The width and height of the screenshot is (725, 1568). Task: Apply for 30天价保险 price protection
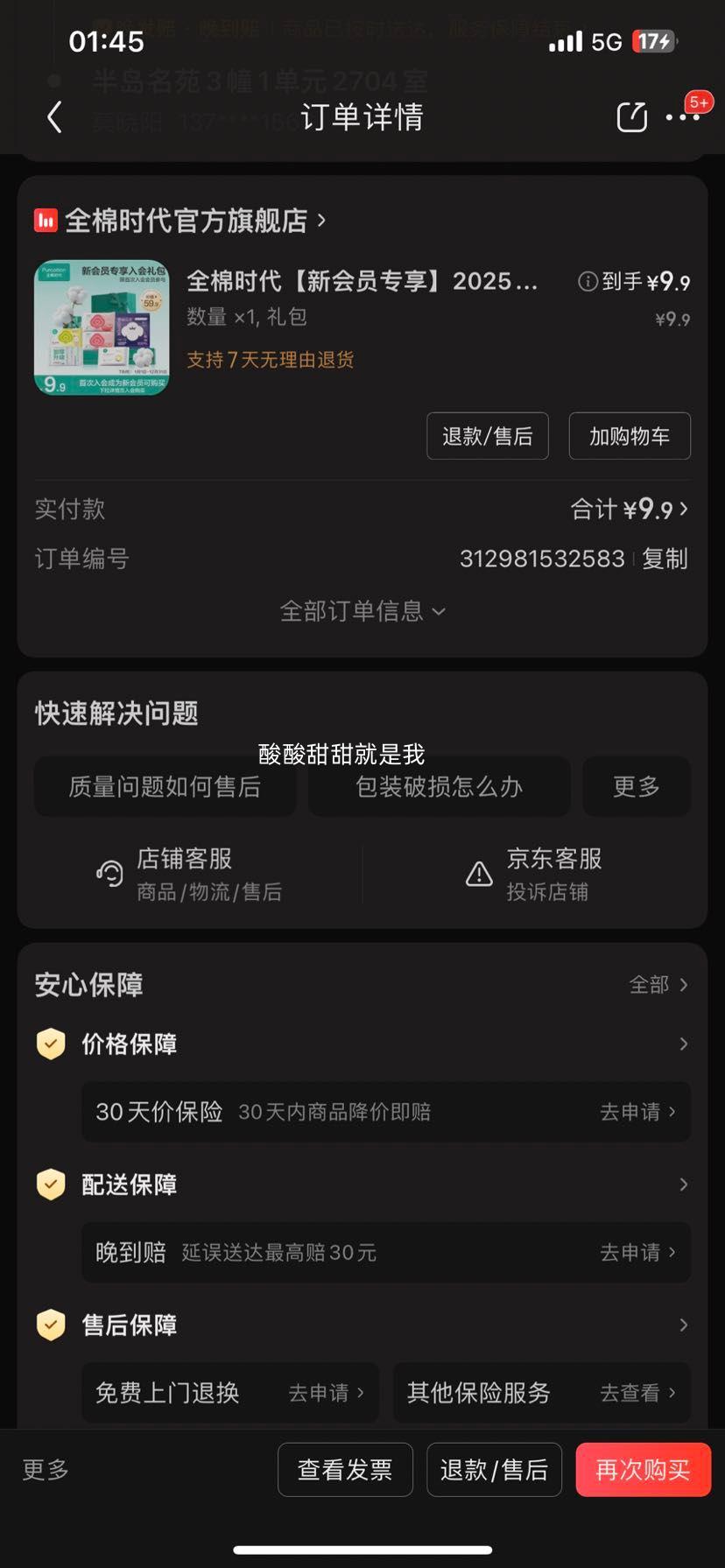(637, 1112)
